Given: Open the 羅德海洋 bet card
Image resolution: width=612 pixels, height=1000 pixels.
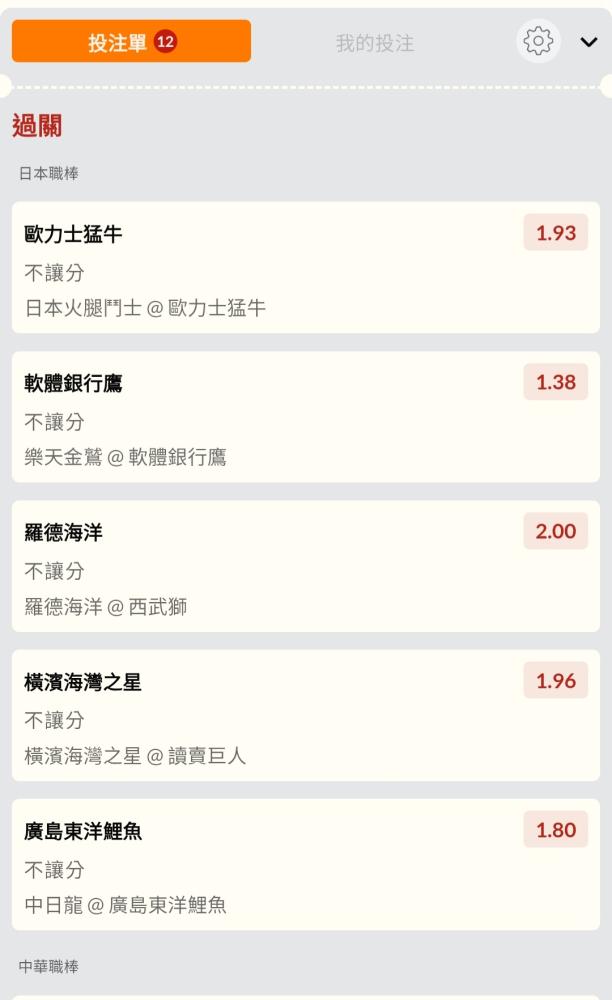Looking at the screenshot, I should pyautogui.click(x=306, y=566).
